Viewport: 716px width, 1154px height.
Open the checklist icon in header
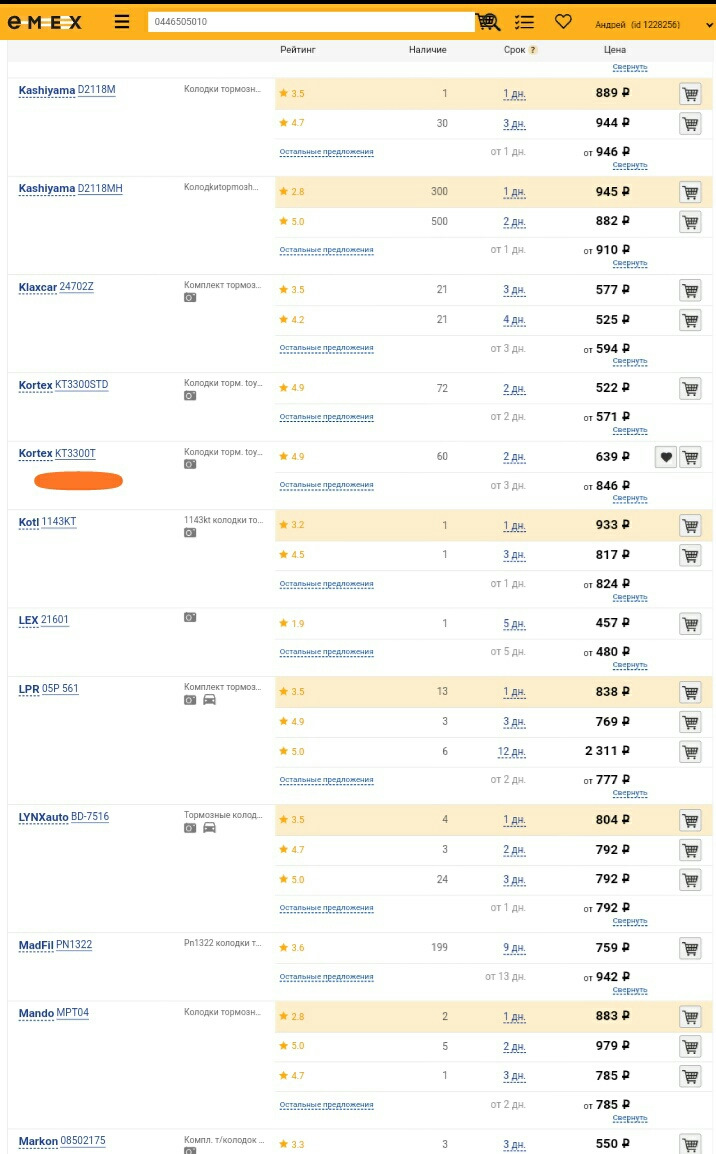pyautogui.click(x=525, y=22)
